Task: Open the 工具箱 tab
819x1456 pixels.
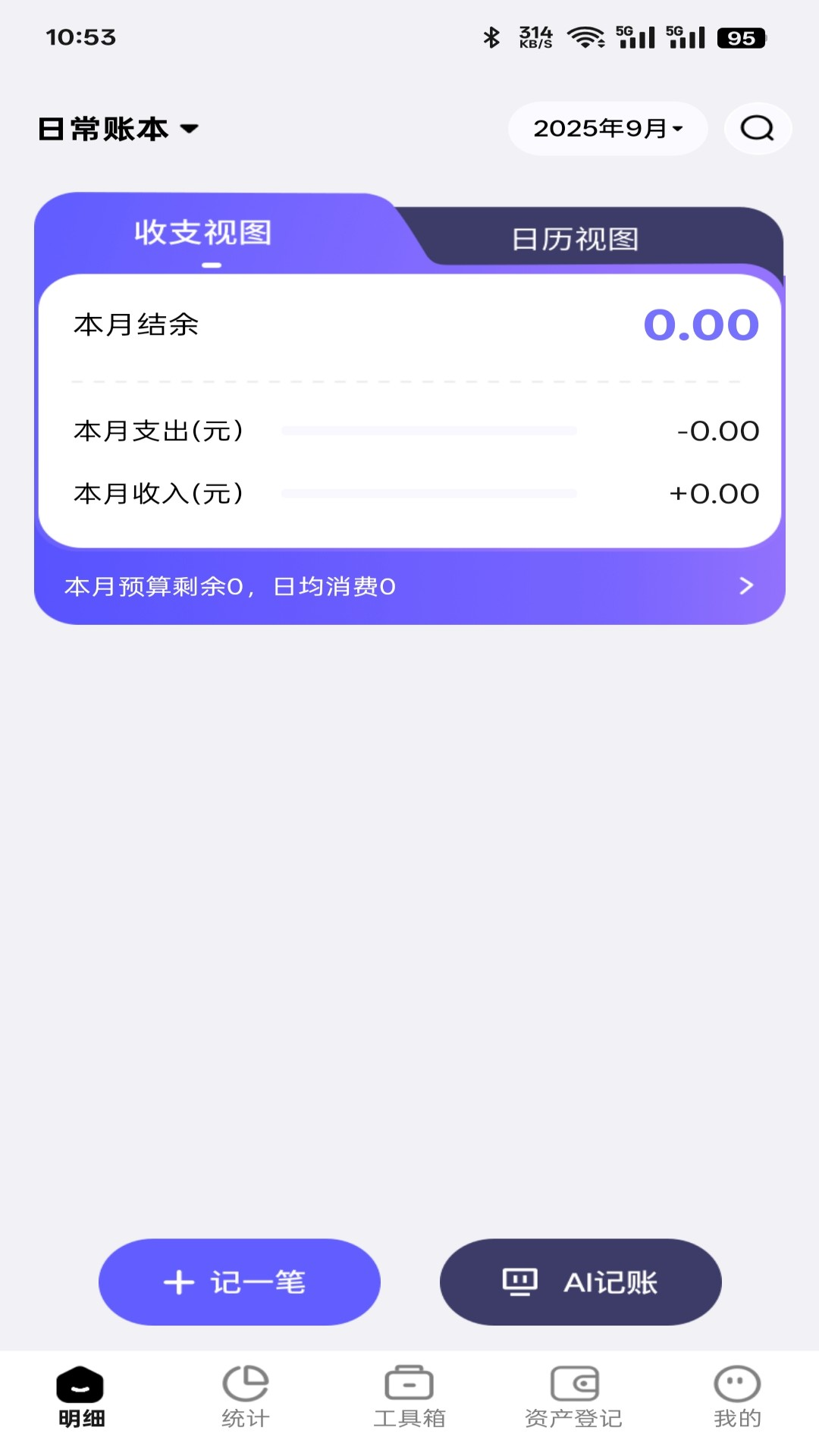Action: (x=409, y=1397)
